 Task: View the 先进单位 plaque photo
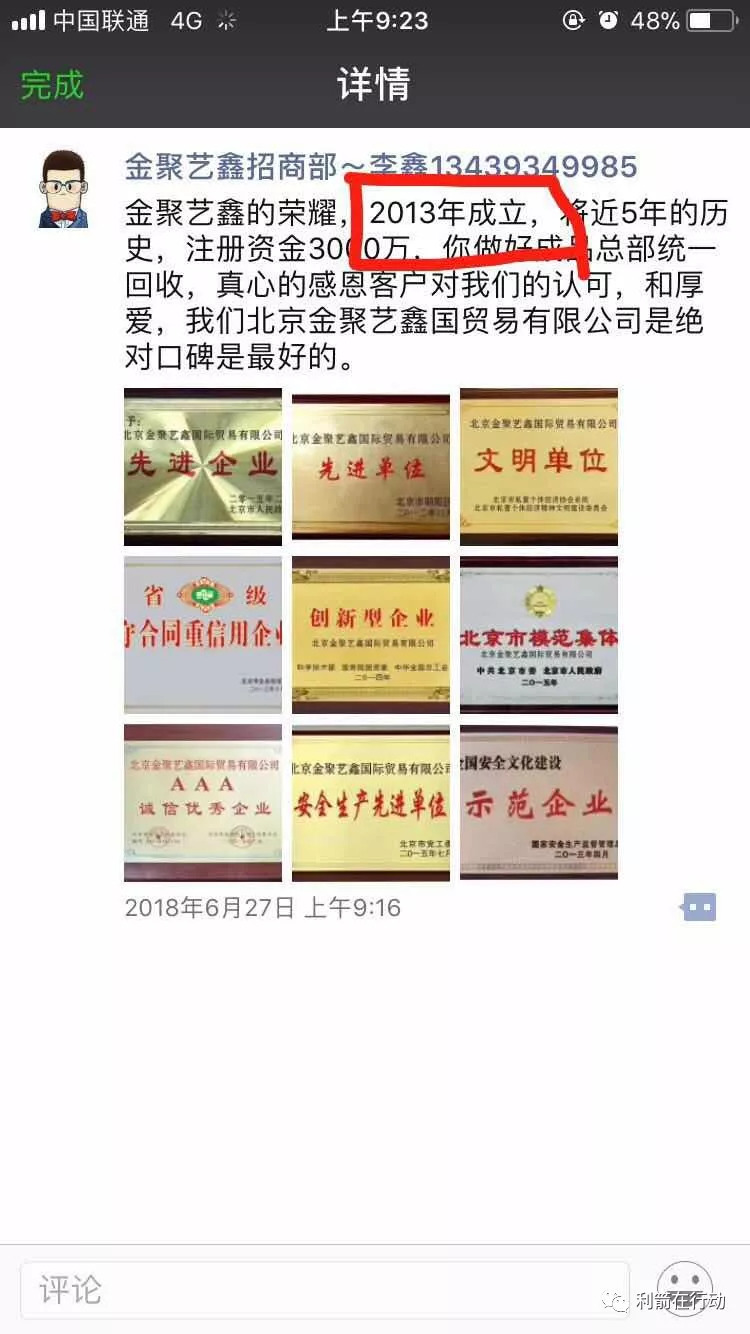click(x=371, y=467)
